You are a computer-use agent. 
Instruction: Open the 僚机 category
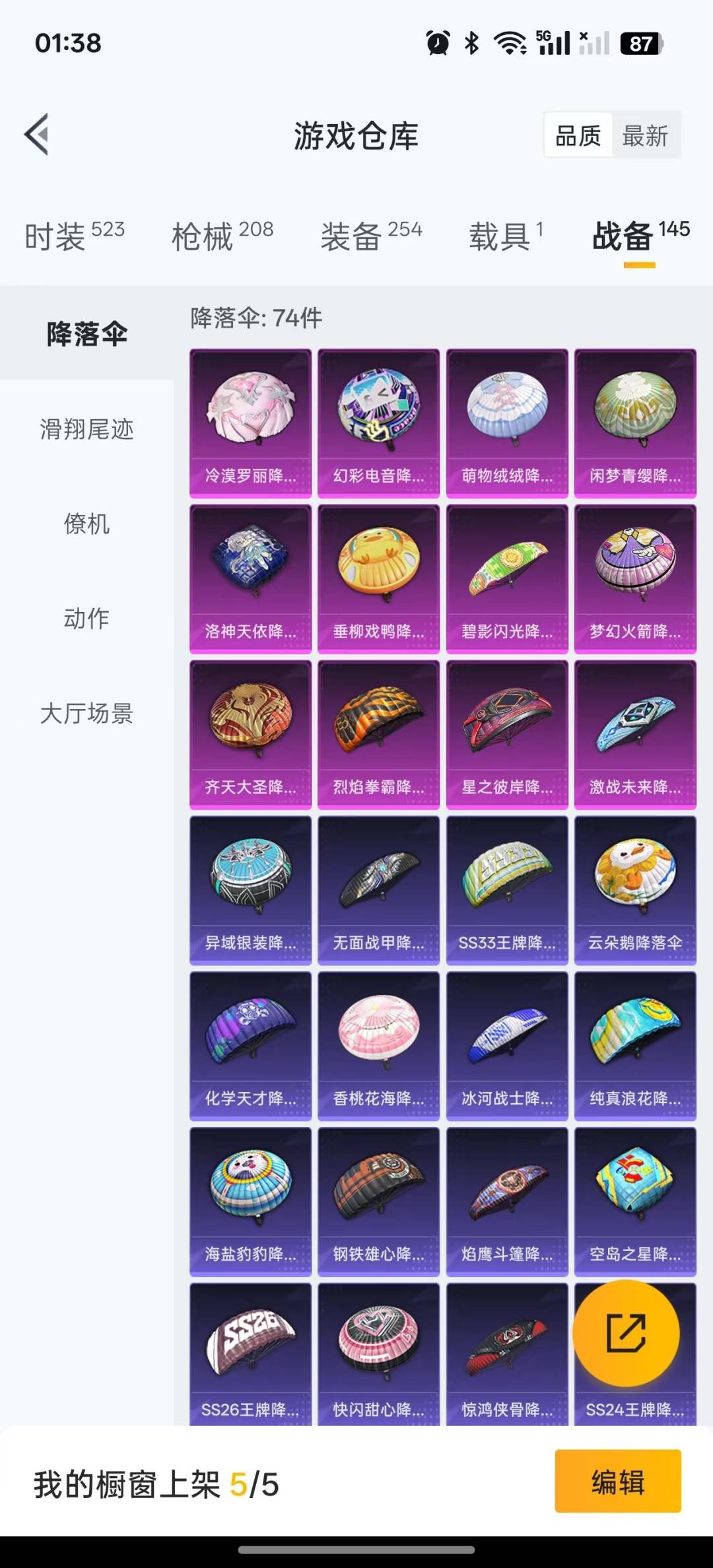coord(86,524)
